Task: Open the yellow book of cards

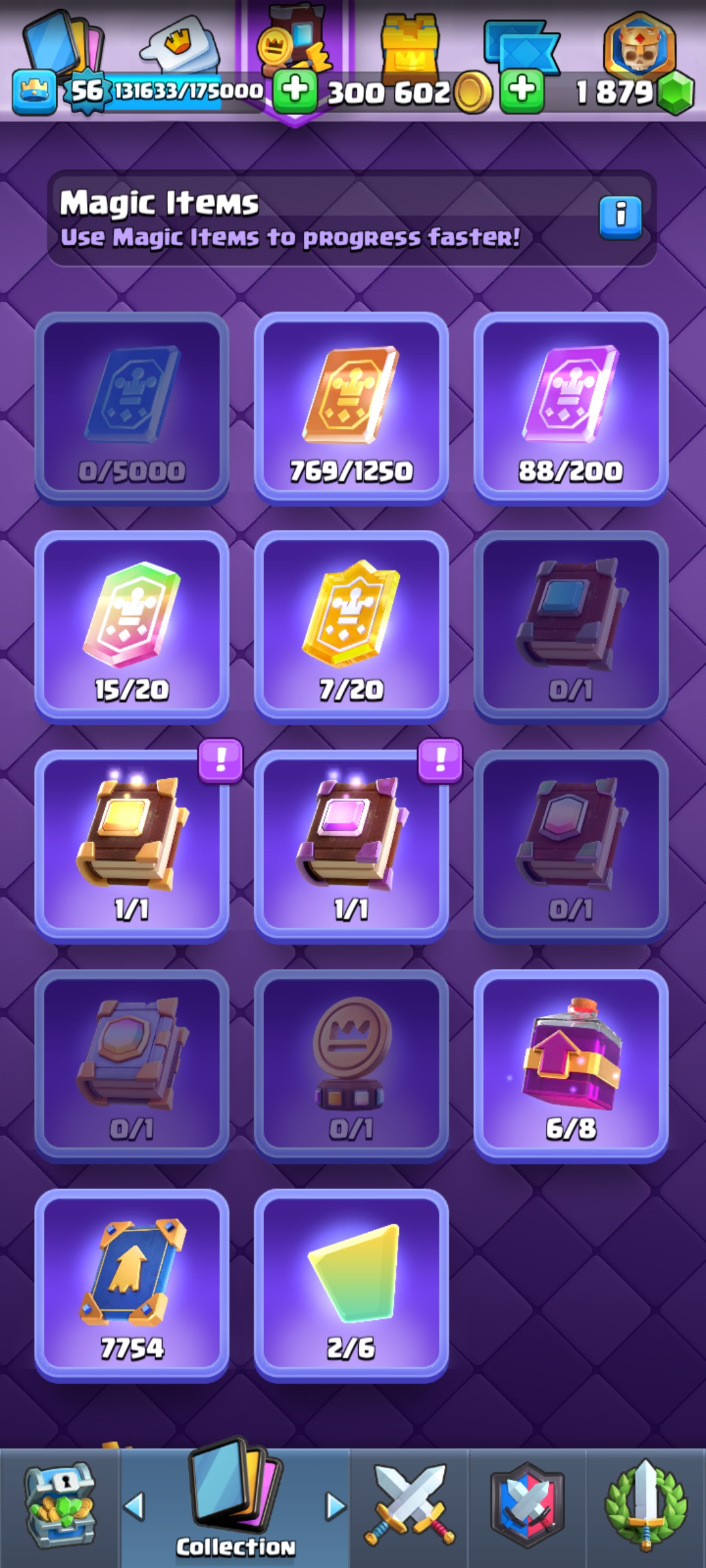Action: pos(131,845)
